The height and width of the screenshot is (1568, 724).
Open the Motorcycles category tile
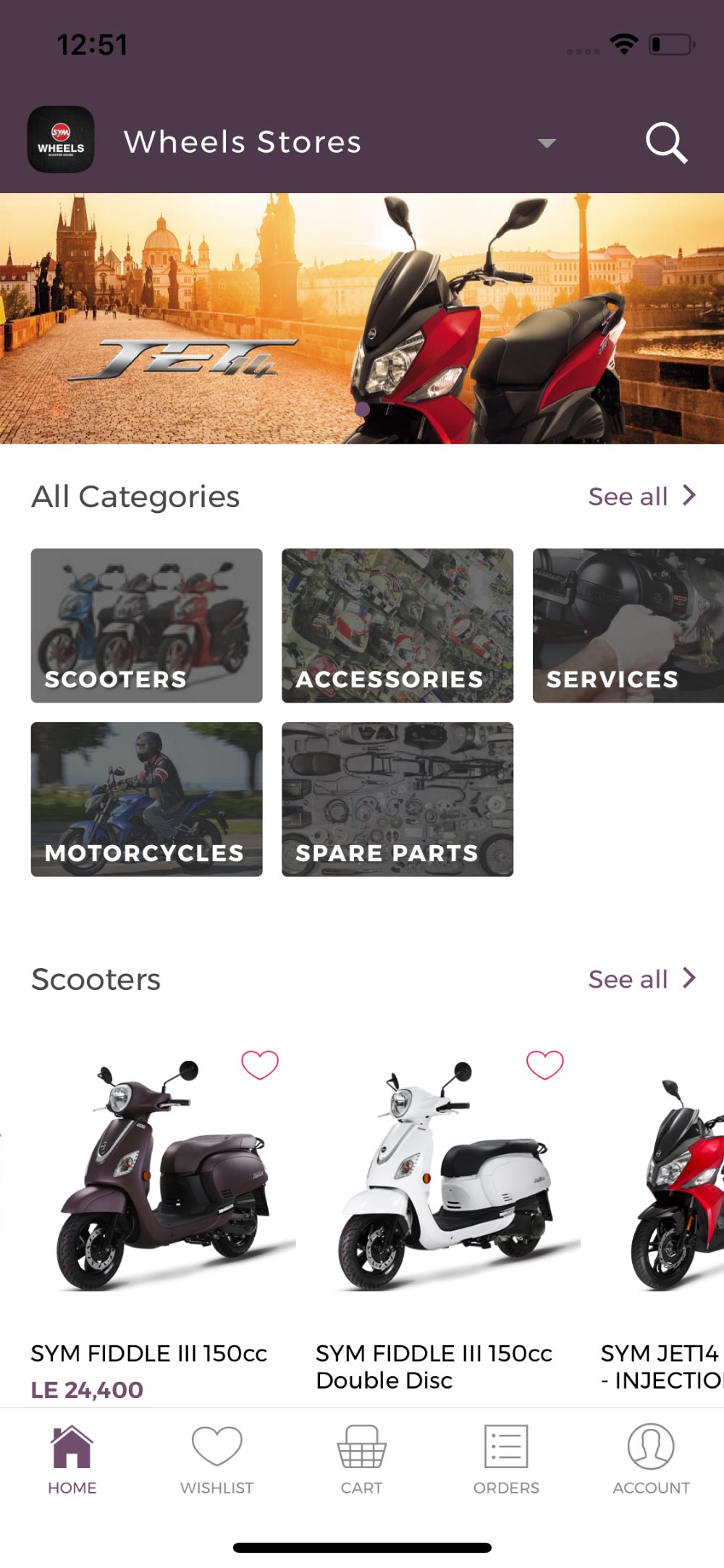tap(146, 799)
